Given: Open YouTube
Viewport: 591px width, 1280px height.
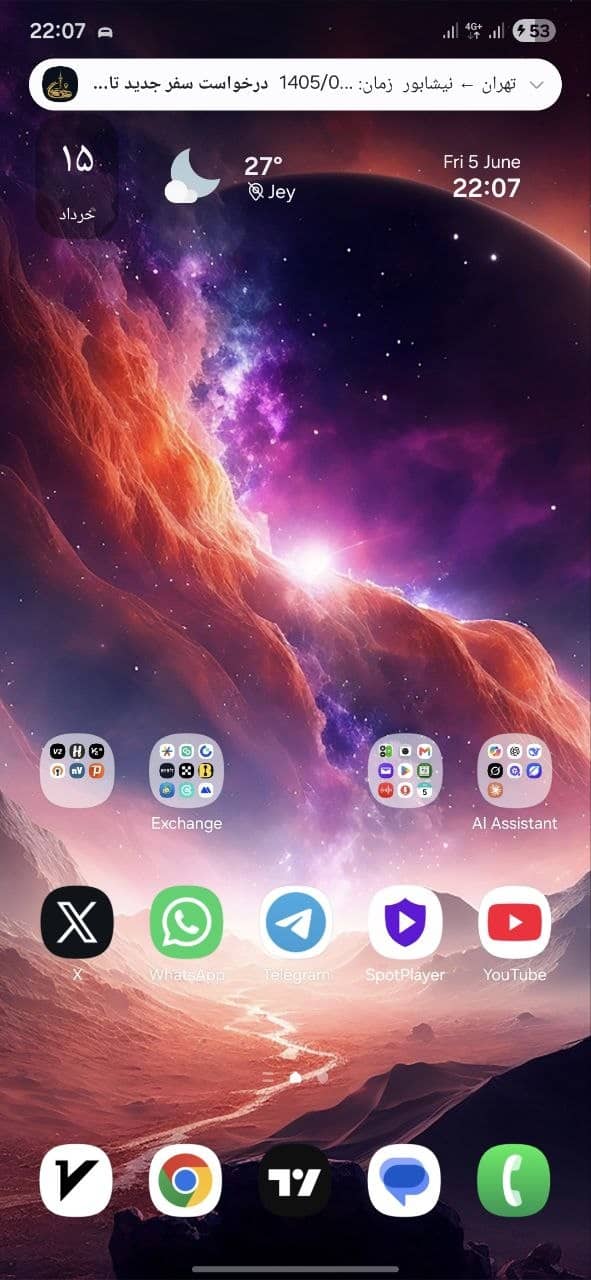Looking at the screenshot, I should coord(514,922).
